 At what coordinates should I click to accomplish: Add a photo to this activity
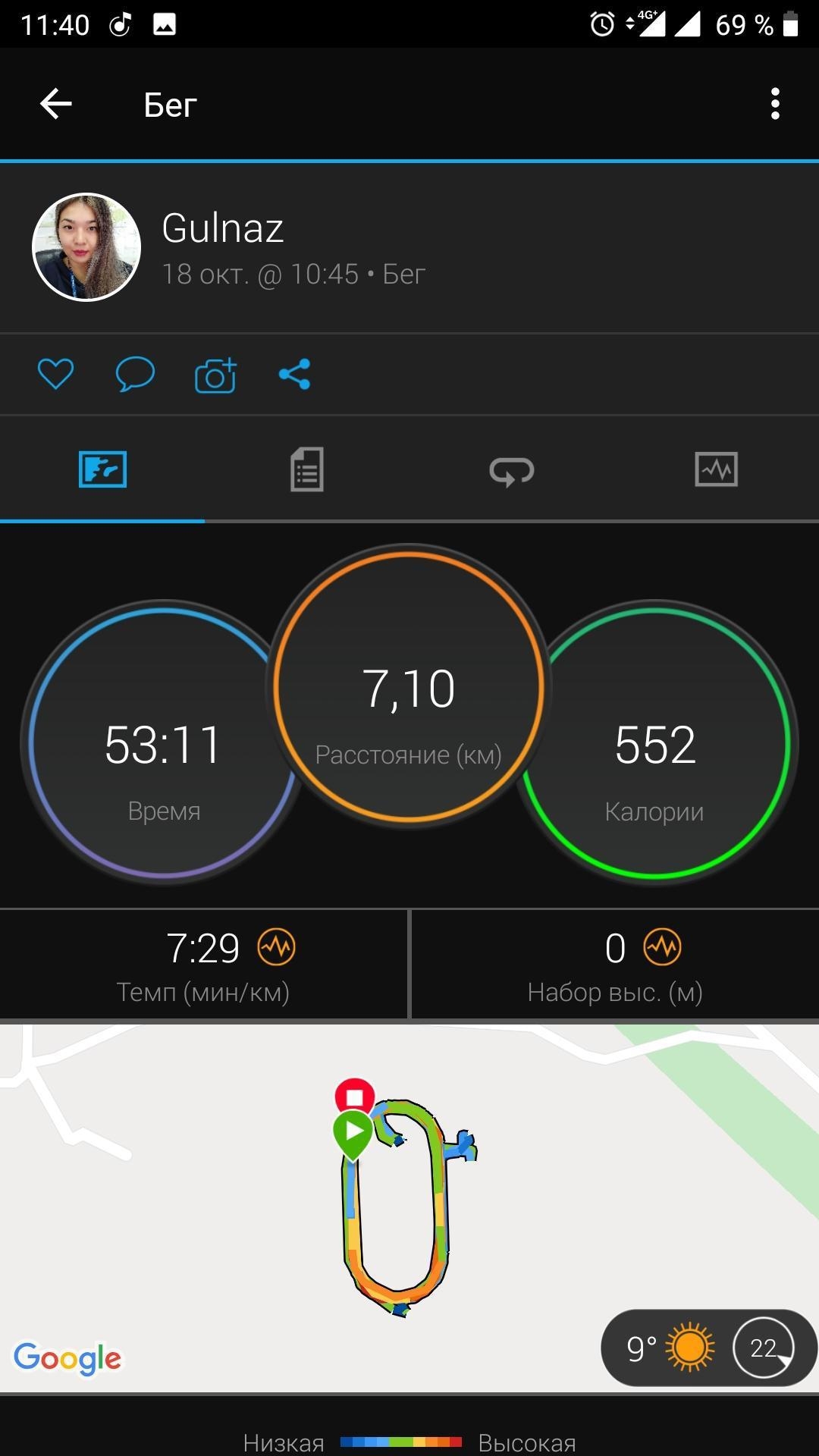pyautogui.click(x=215, y=375)
